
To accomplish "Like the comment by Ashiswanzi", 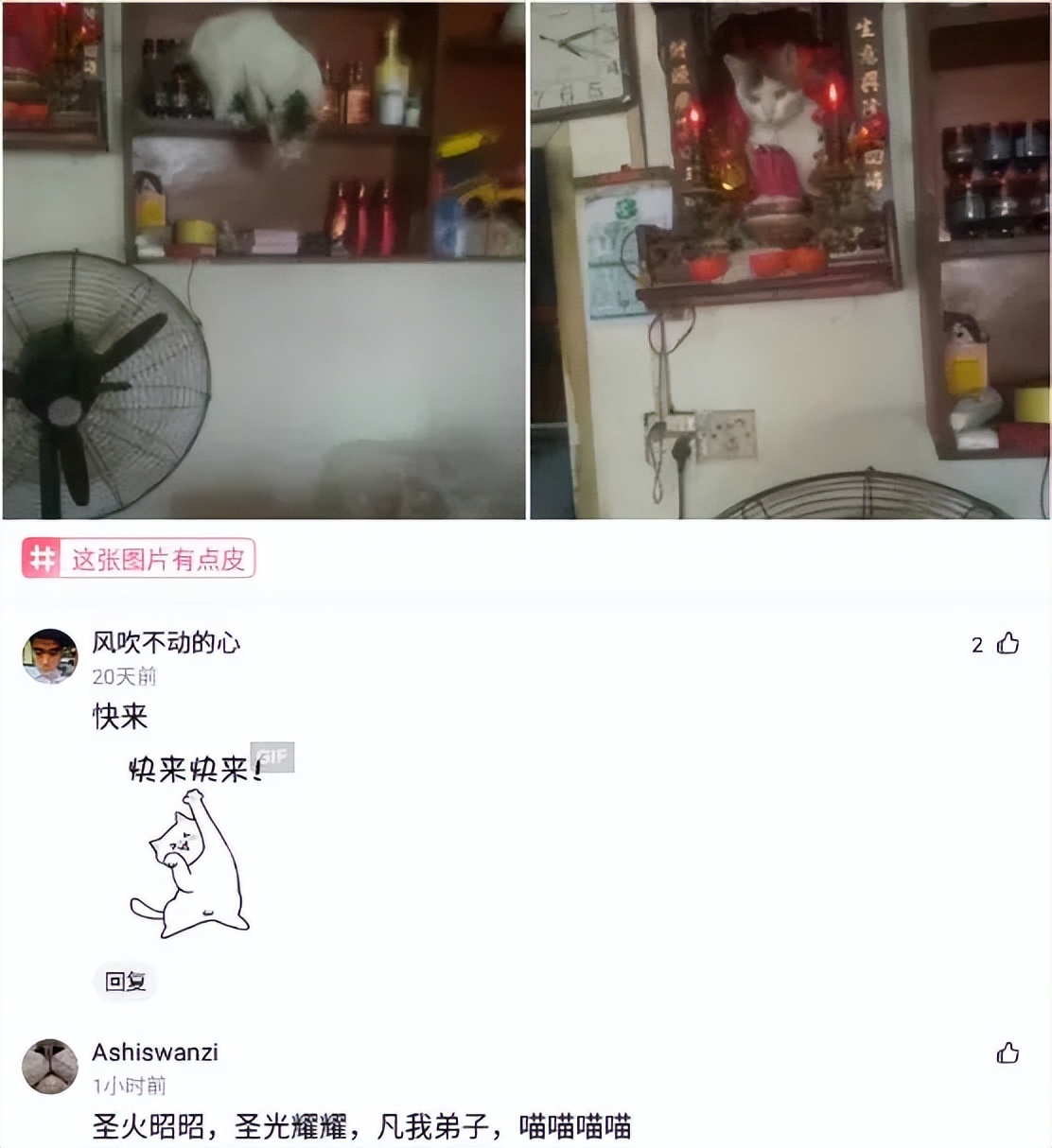I will point(1008,1052).
